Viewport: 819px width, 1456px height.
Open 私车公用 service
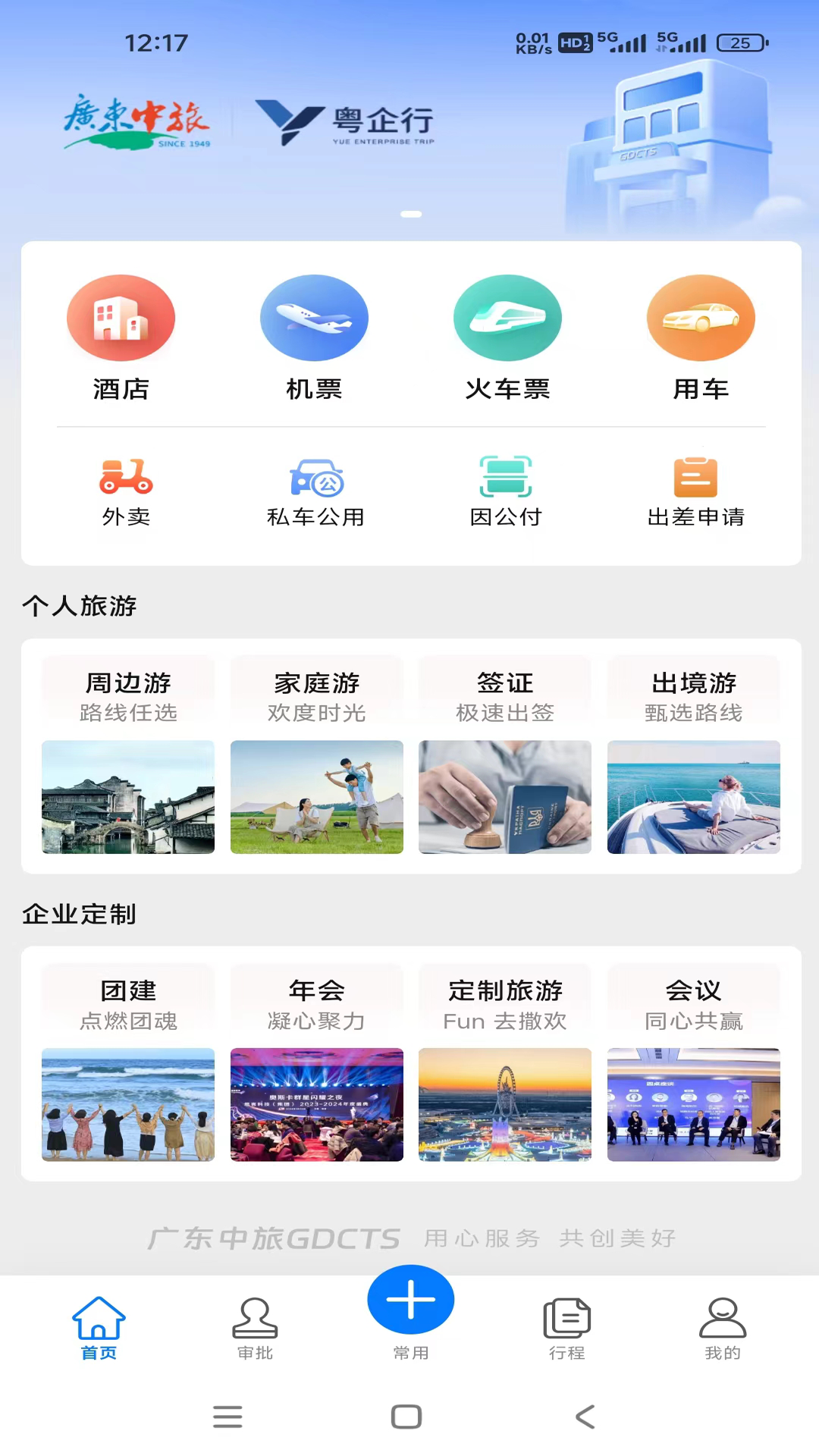click(315, 493)
